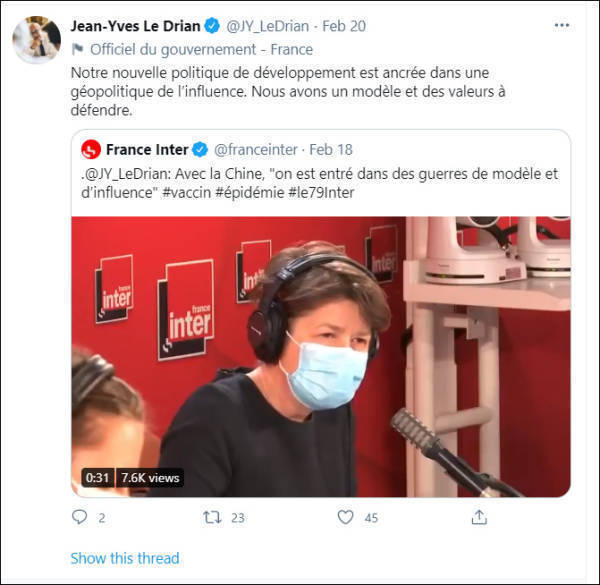Tap the Show this thread link

point(124,558)
